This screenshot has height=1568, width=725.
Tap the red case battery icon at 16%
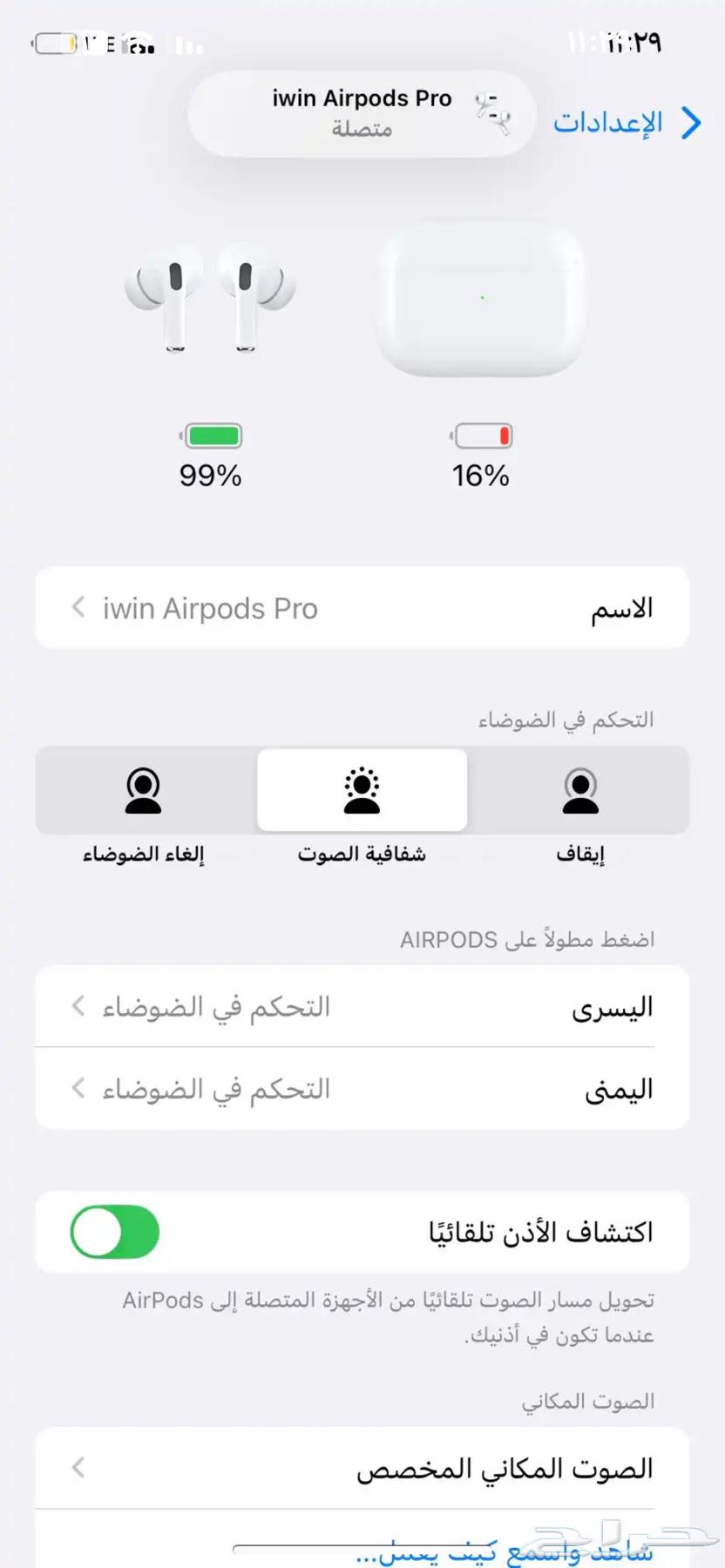tap(481, 436)
